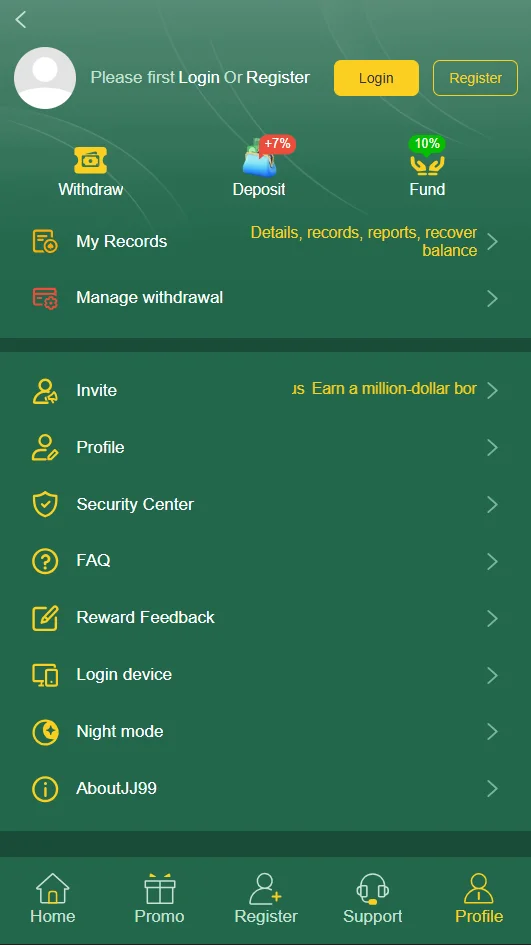Image resolution: width=531 pixels, height=945 pixels.
Task: Open My Records
Action: tap(265, 242)
